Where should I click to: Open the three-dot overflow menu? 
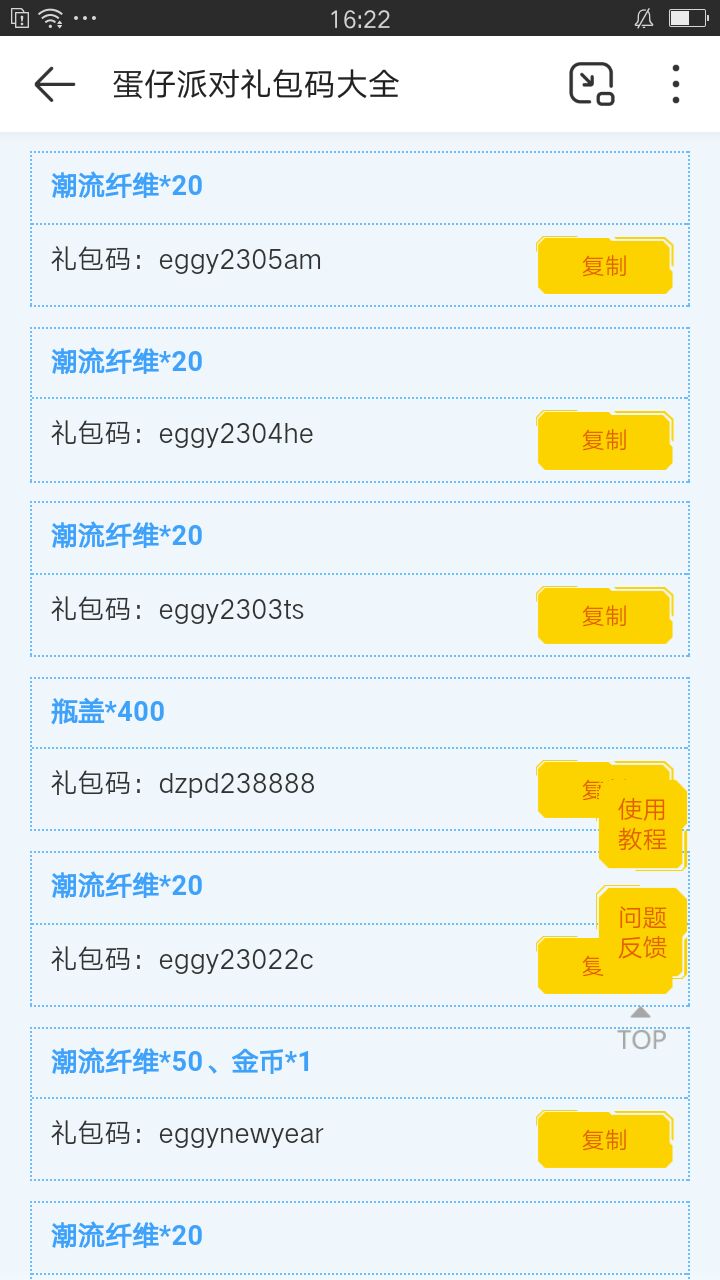click(x=676, y=85)
